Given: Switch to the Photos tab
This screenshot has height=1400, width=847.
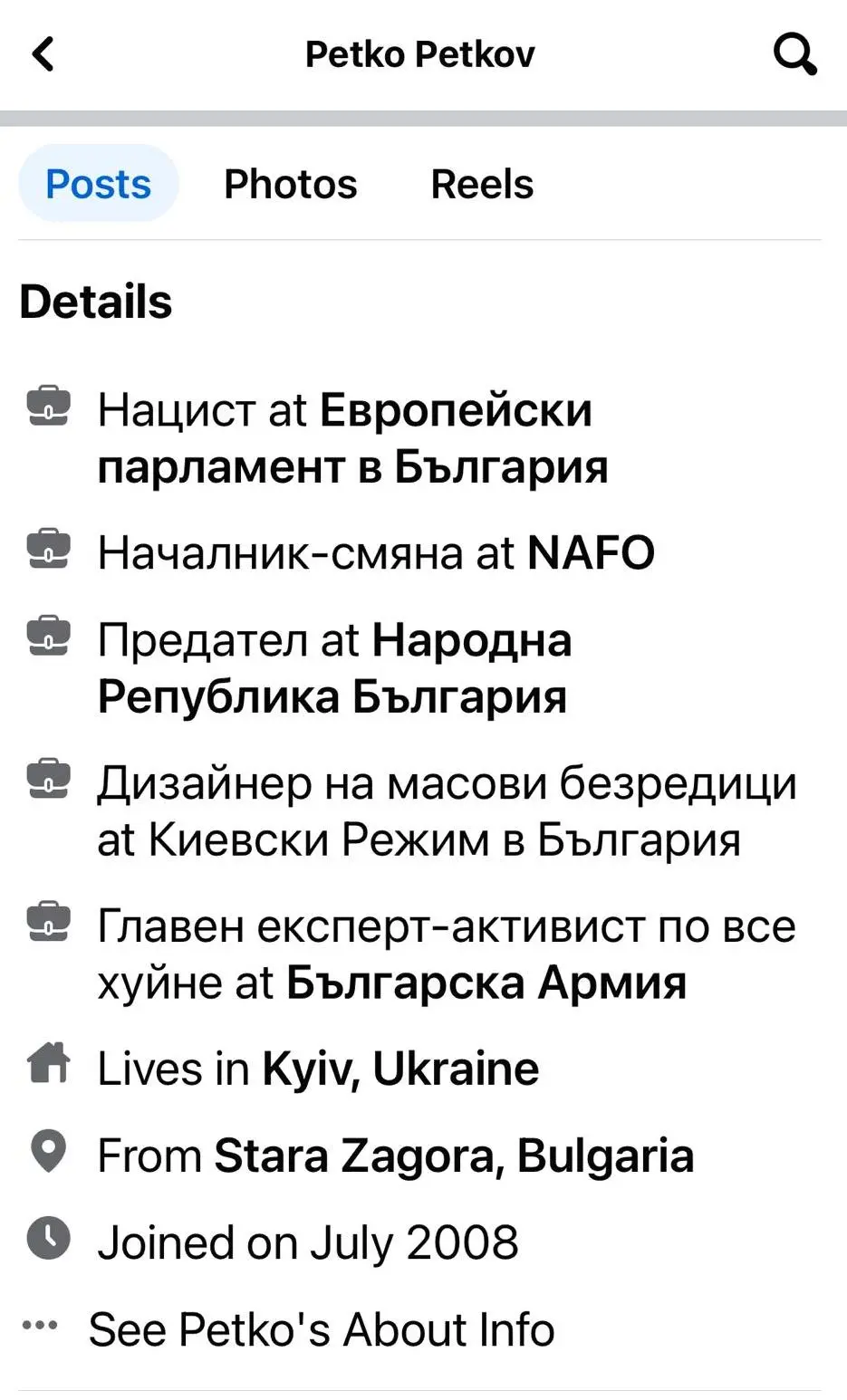Looking at the screenshot, I should 290,184.
